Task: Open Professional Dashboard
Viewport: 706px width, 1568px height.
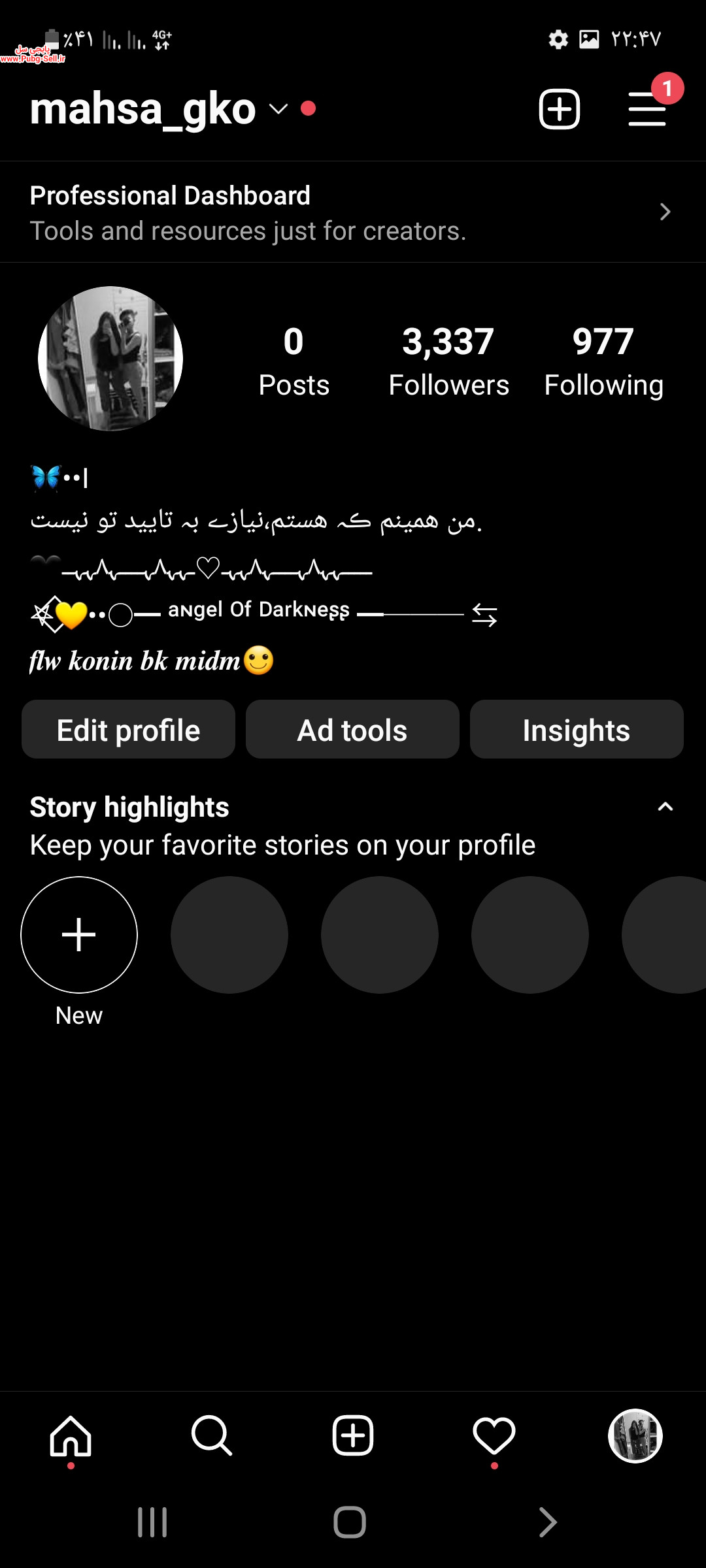Action: tap(353, 212)
